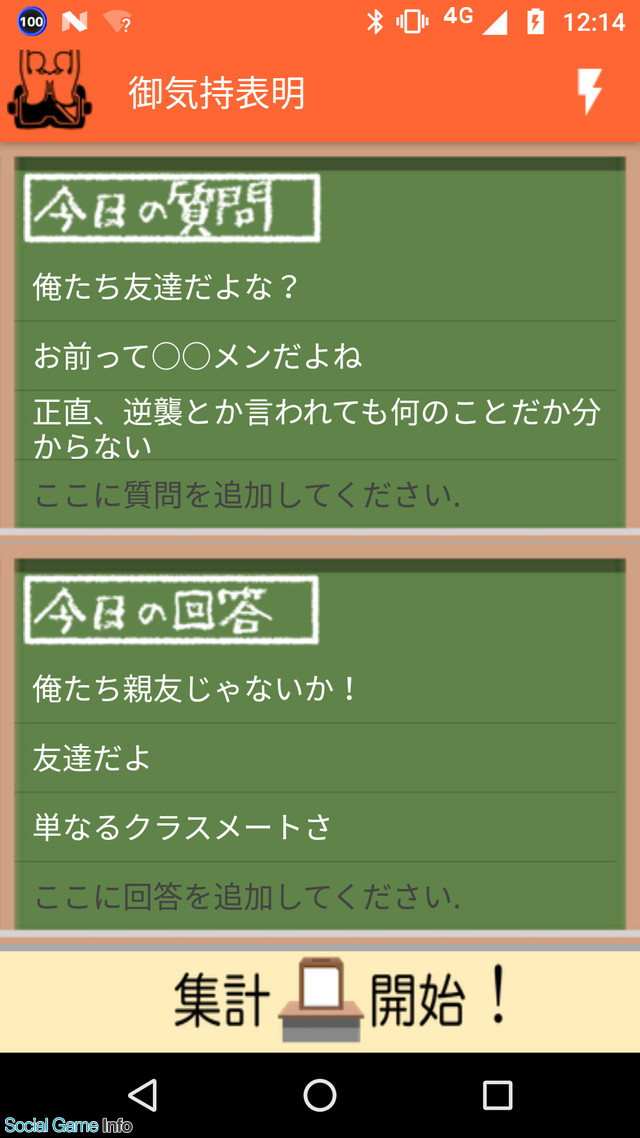Start tallying with 集計開始！ button
Screen dimensions: 640x1138
pyautogui.click(x=320, y=1000)
